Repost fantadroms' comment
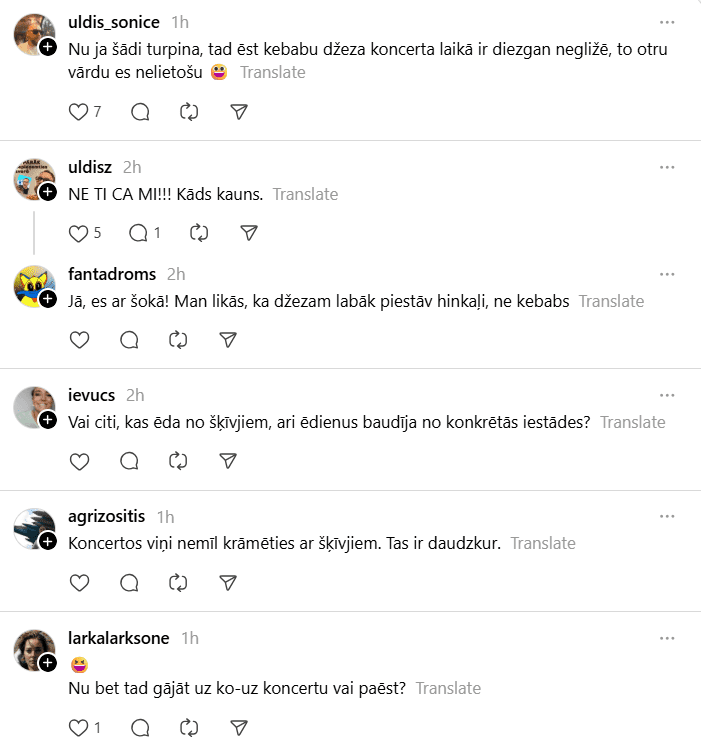Viewport: 701px width, 751px height. click(178, 340)
